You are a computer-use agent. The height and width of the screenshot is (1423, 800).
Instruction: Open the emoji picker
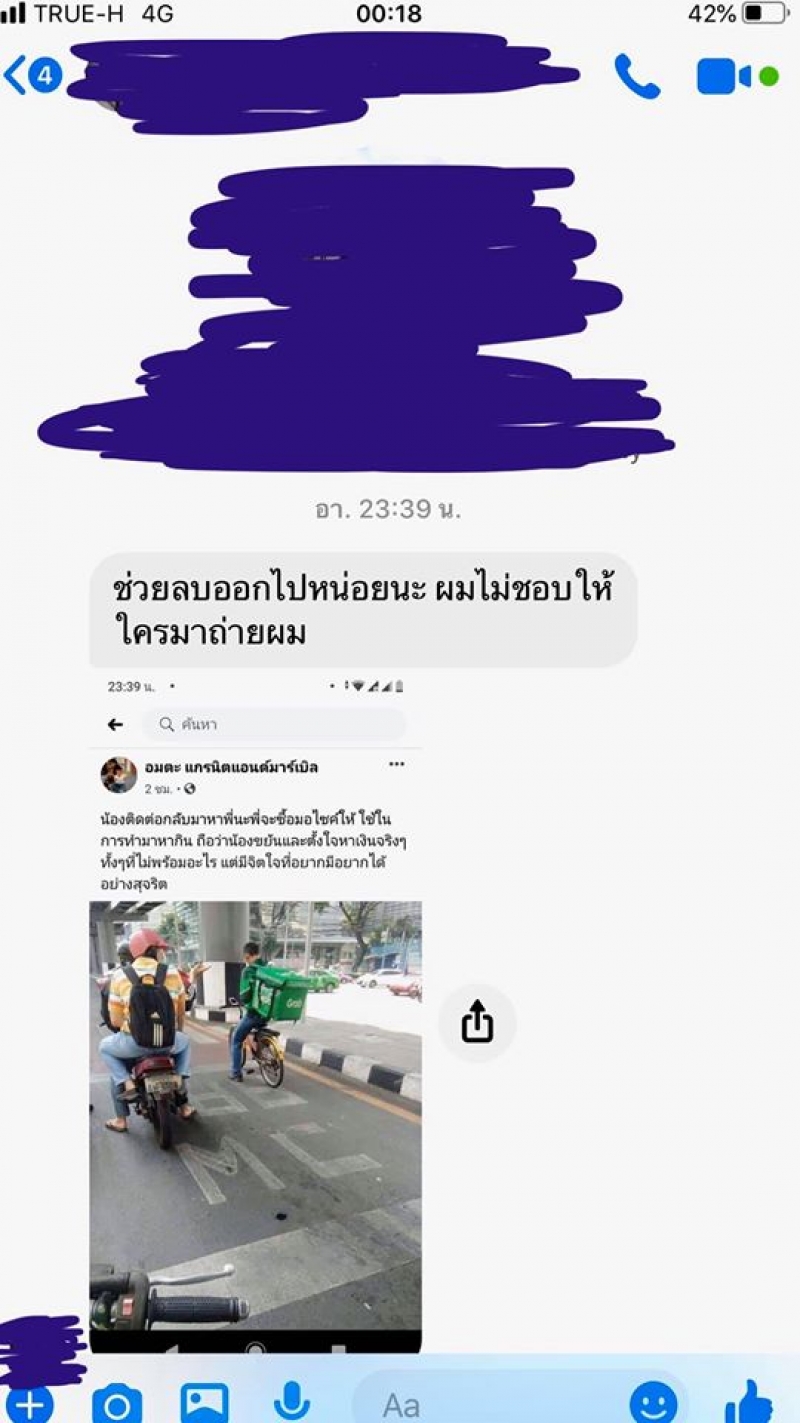point(653,1405)
